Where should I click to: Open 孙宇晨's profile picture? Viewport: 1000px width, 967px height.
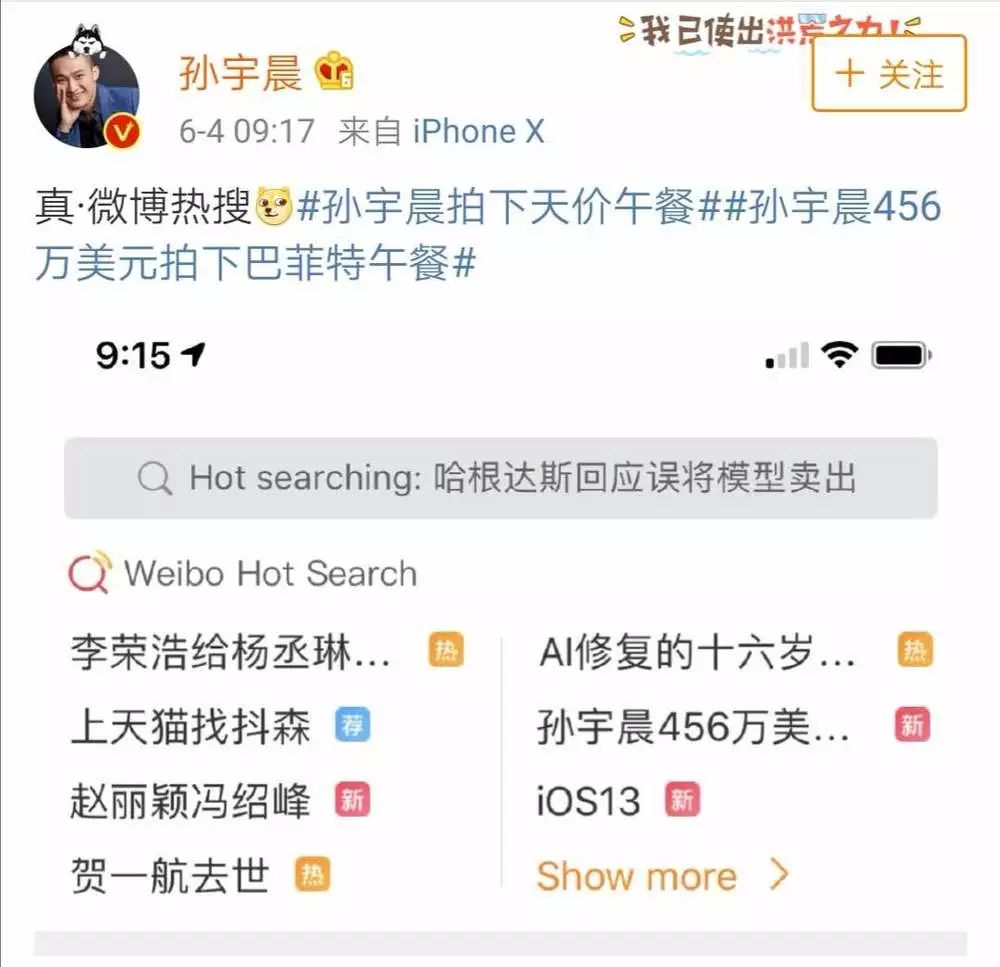click(87, 96)
